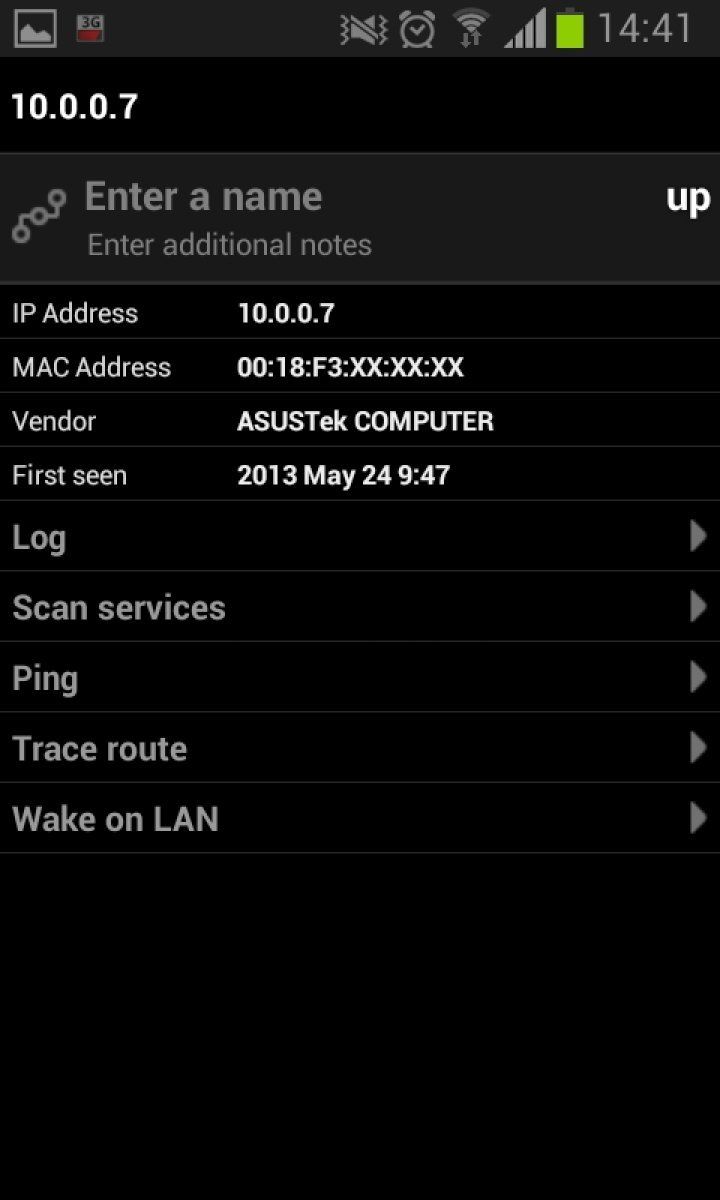Open Trace route
The height and width of the screenshot is (1200, 720).
pyautogui.click(x=360, y=748)
